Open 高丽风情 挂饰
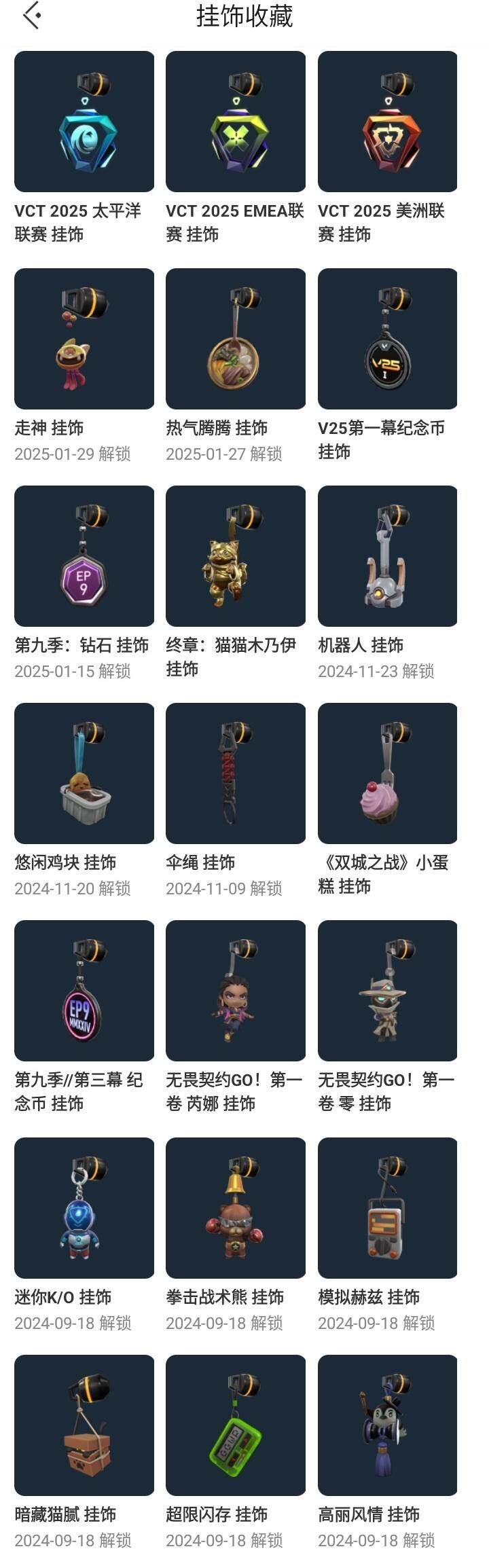The width and height of the screenshot is (489, 1568). pos(387,1425)
